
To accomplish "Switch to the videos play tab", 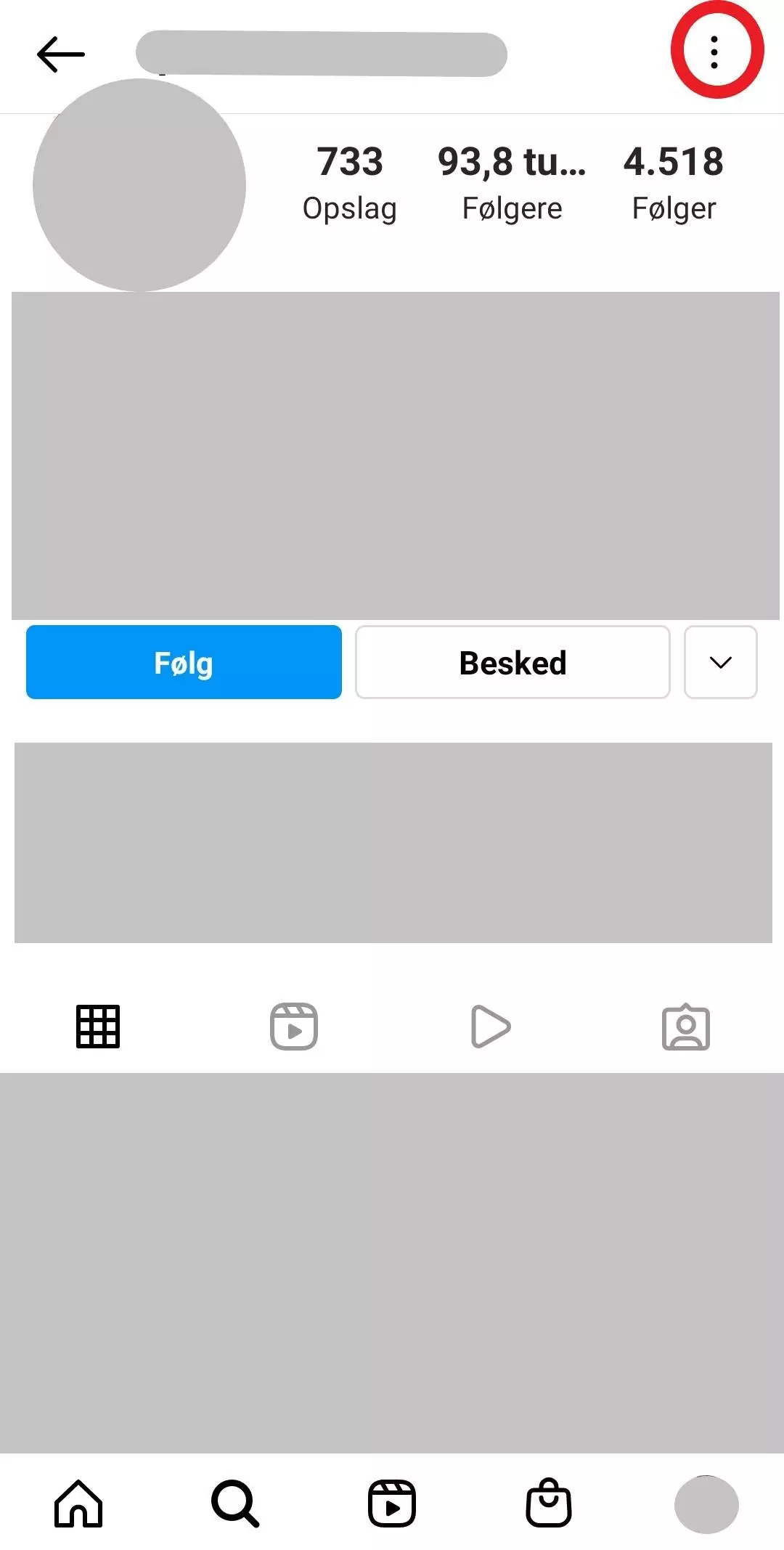I will pos(491,1027).
